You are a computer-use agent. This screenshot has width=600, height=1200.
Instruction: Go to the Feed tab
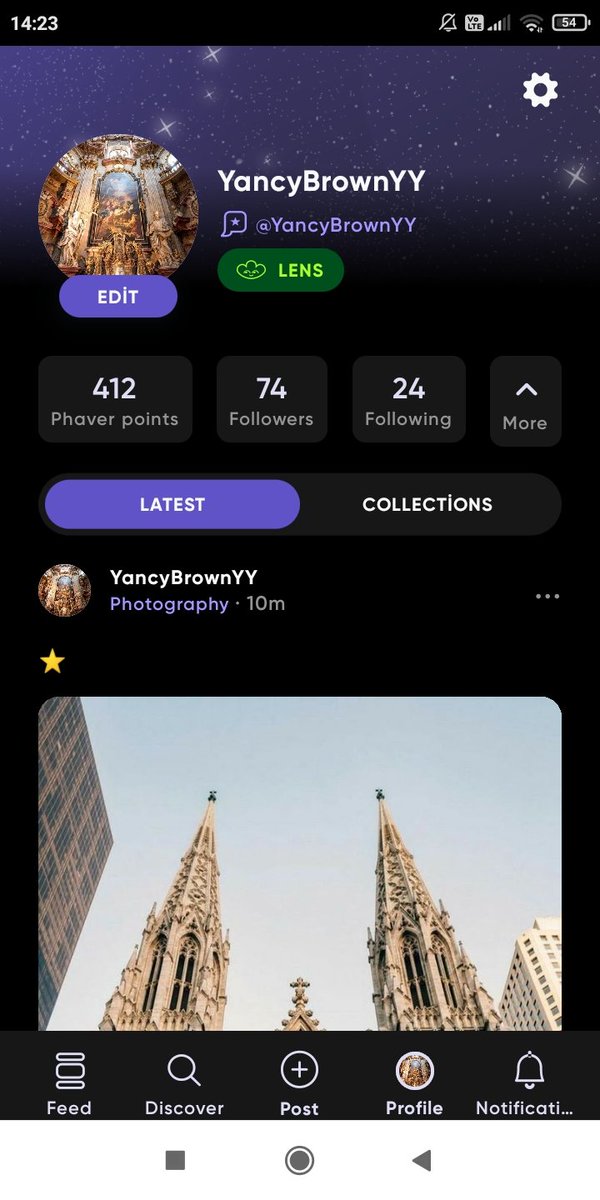coord(69,1083)
